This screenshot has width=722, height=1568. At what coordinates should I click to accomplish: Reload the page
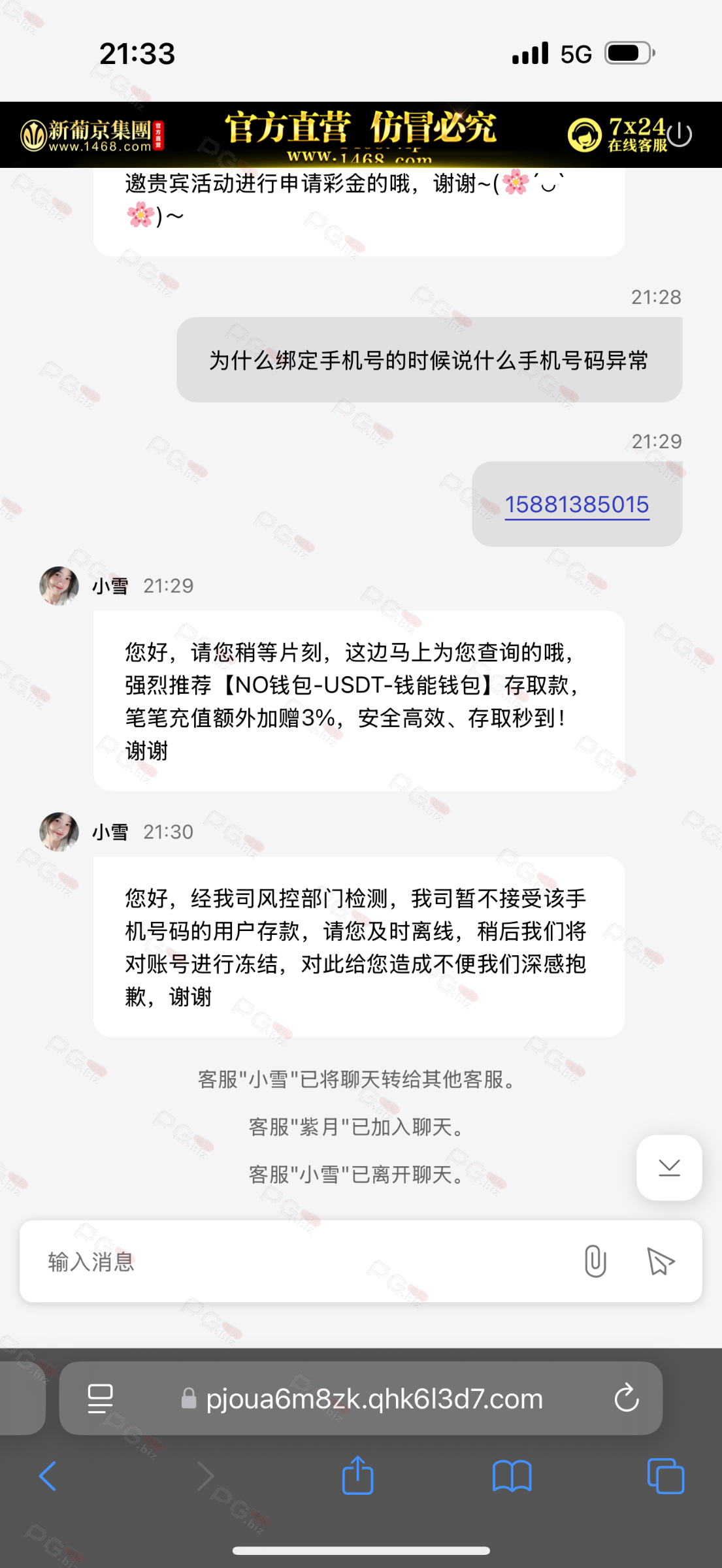point(626,1398)
